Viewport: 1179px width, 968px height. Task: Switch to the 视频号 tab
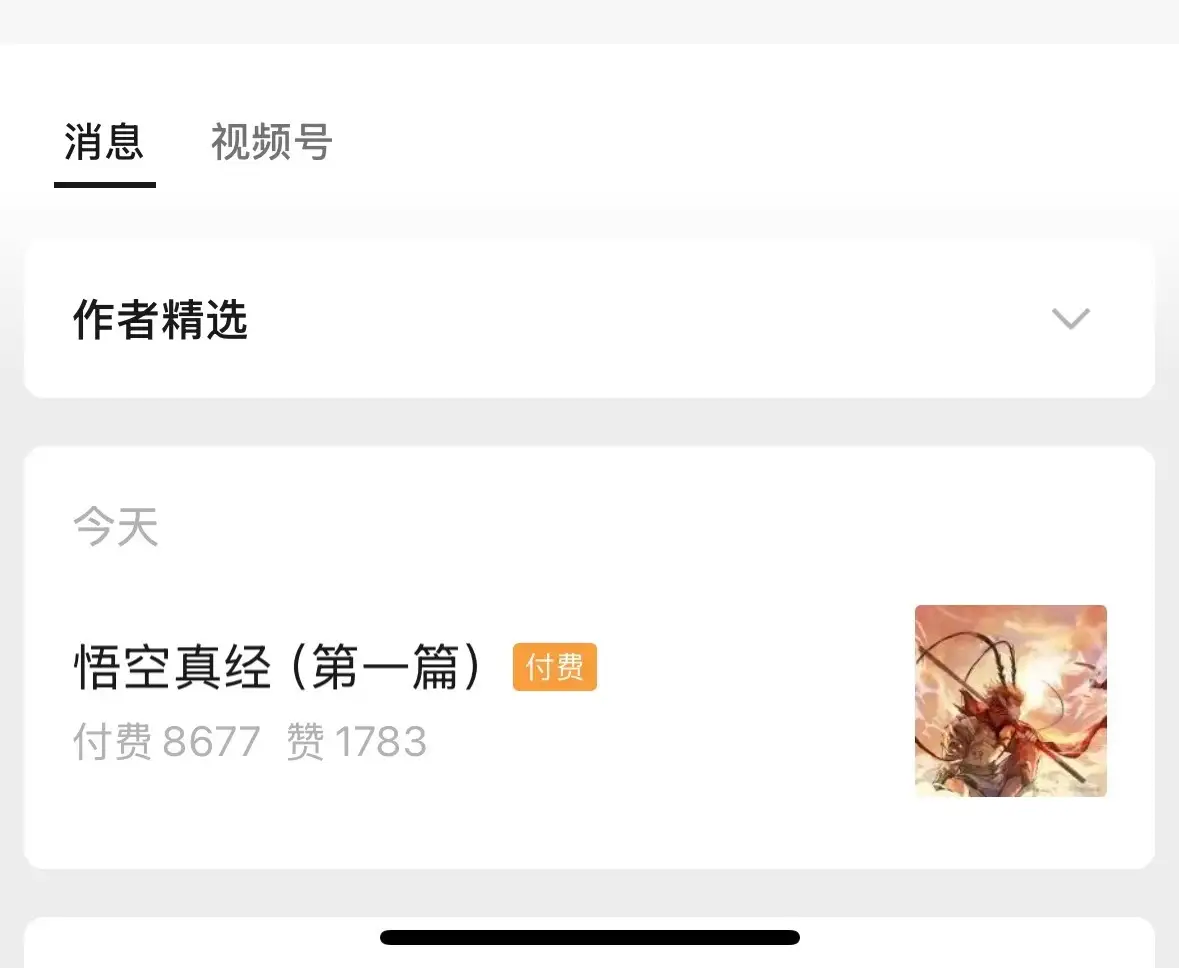point(271,143)
